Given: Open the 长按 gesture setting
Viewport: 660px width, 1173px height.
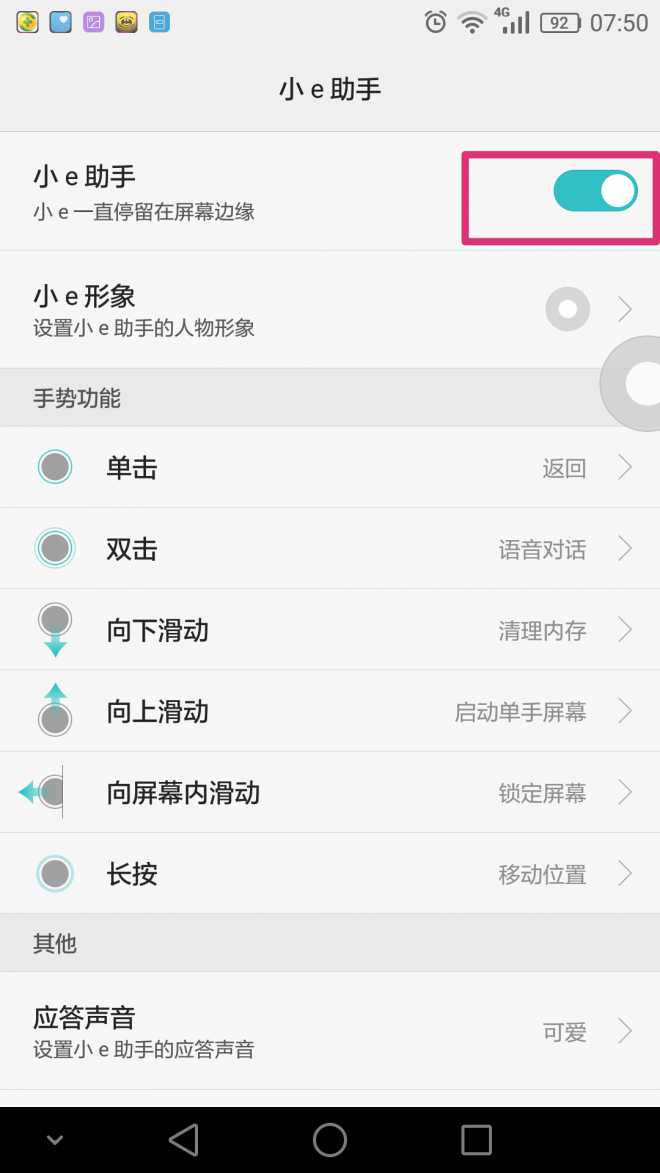Looking at the screenshot, I should 330,874.
